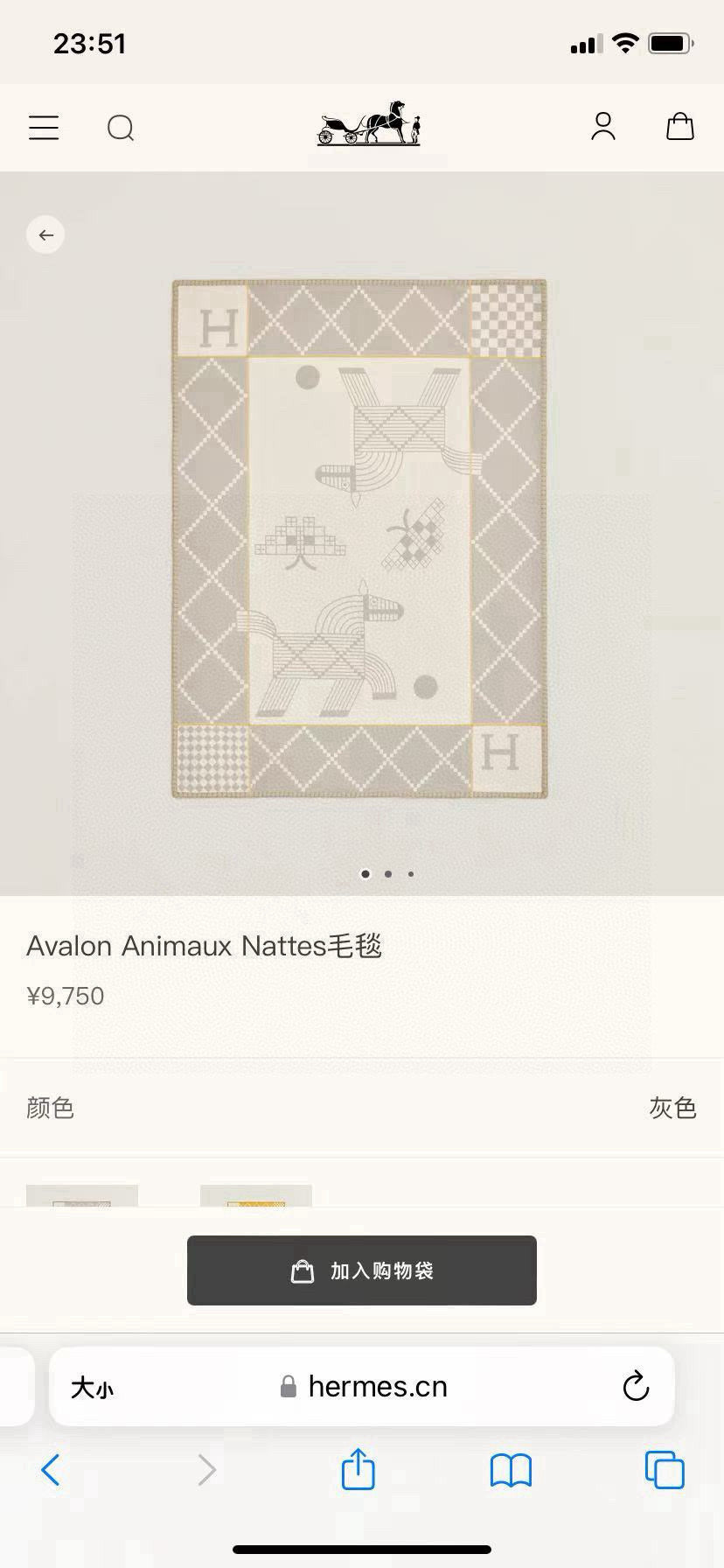Show all Safari tabs
This screenshot has width=724, height=1568.
pyautogui.click(x=664, y=1470)
